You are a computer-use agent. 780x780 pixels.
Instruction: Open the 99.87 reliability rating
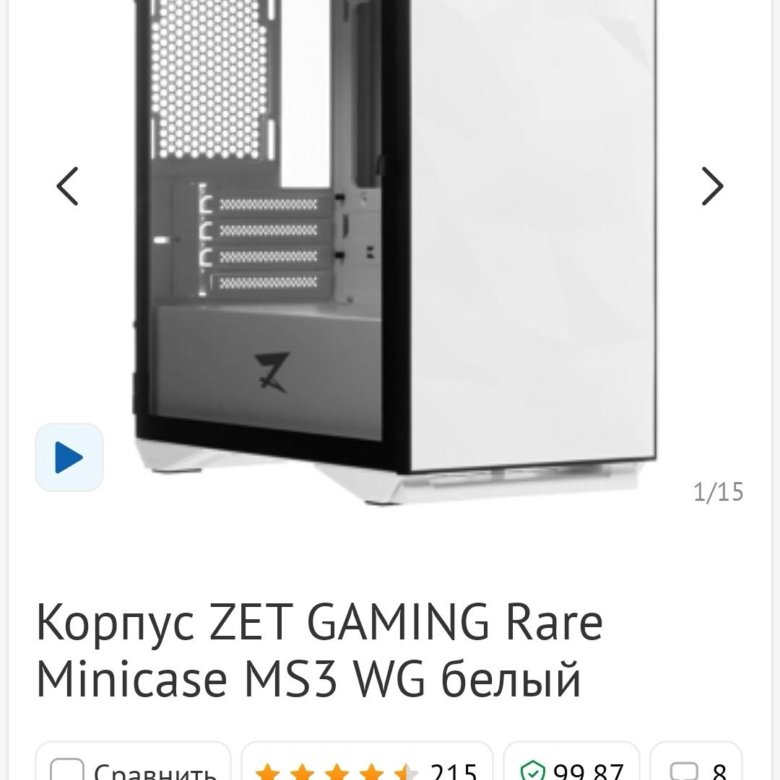pyautogui.click(x=571, y=770)
